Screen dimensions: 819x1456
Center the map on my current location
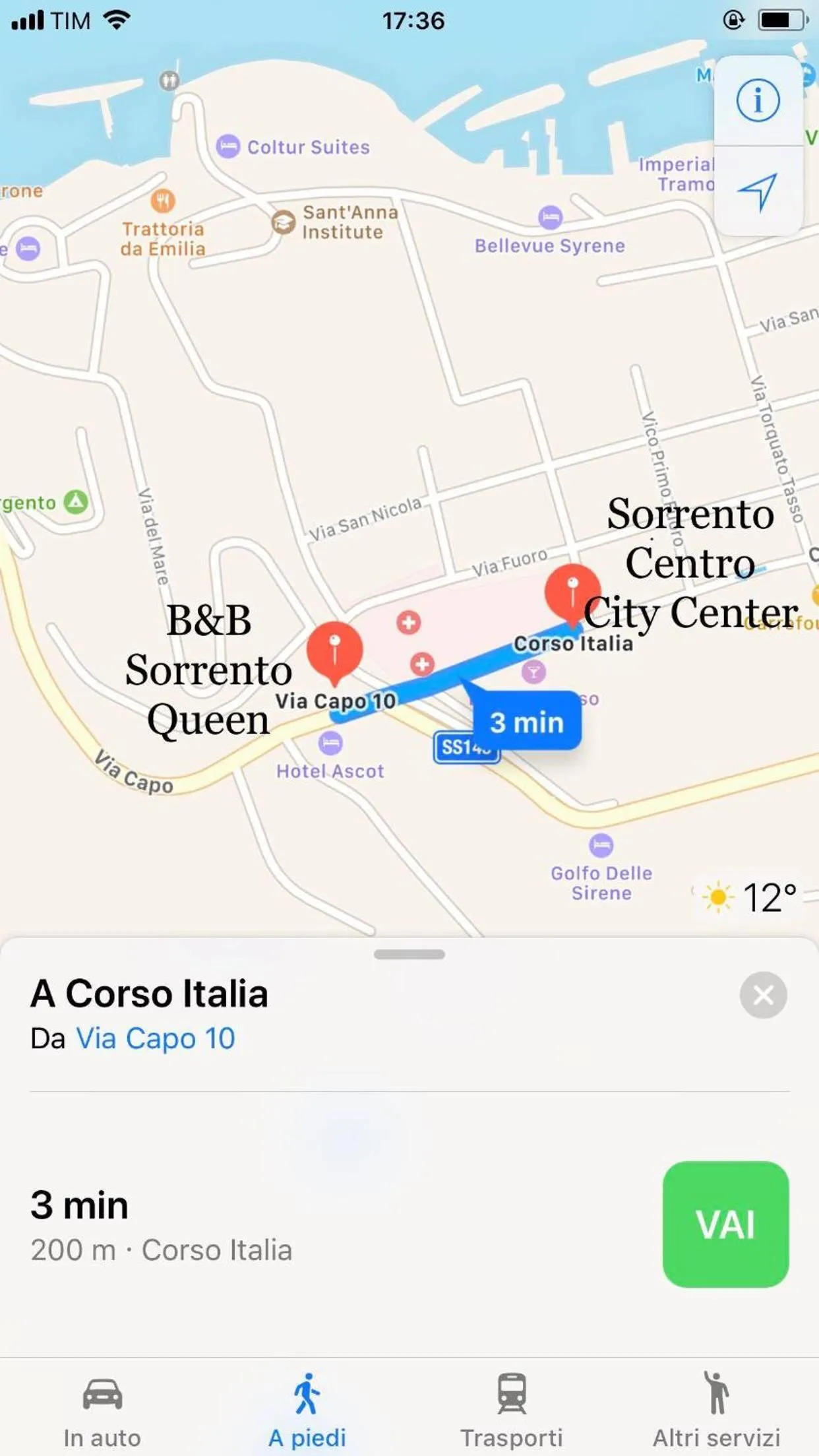758,191
